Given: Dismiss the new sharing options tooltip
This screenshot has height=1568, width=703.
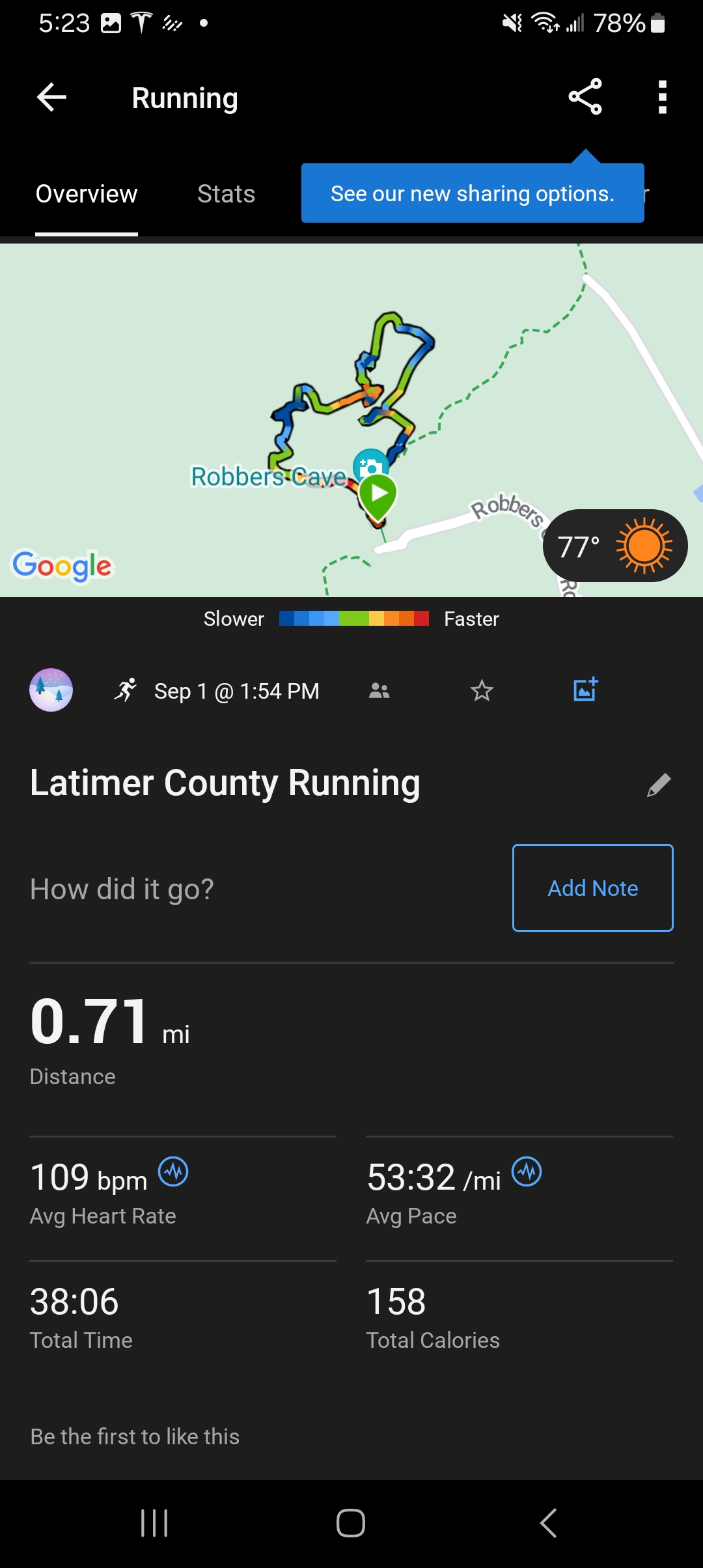Looking at the screenshot, I should pos(472,193).
